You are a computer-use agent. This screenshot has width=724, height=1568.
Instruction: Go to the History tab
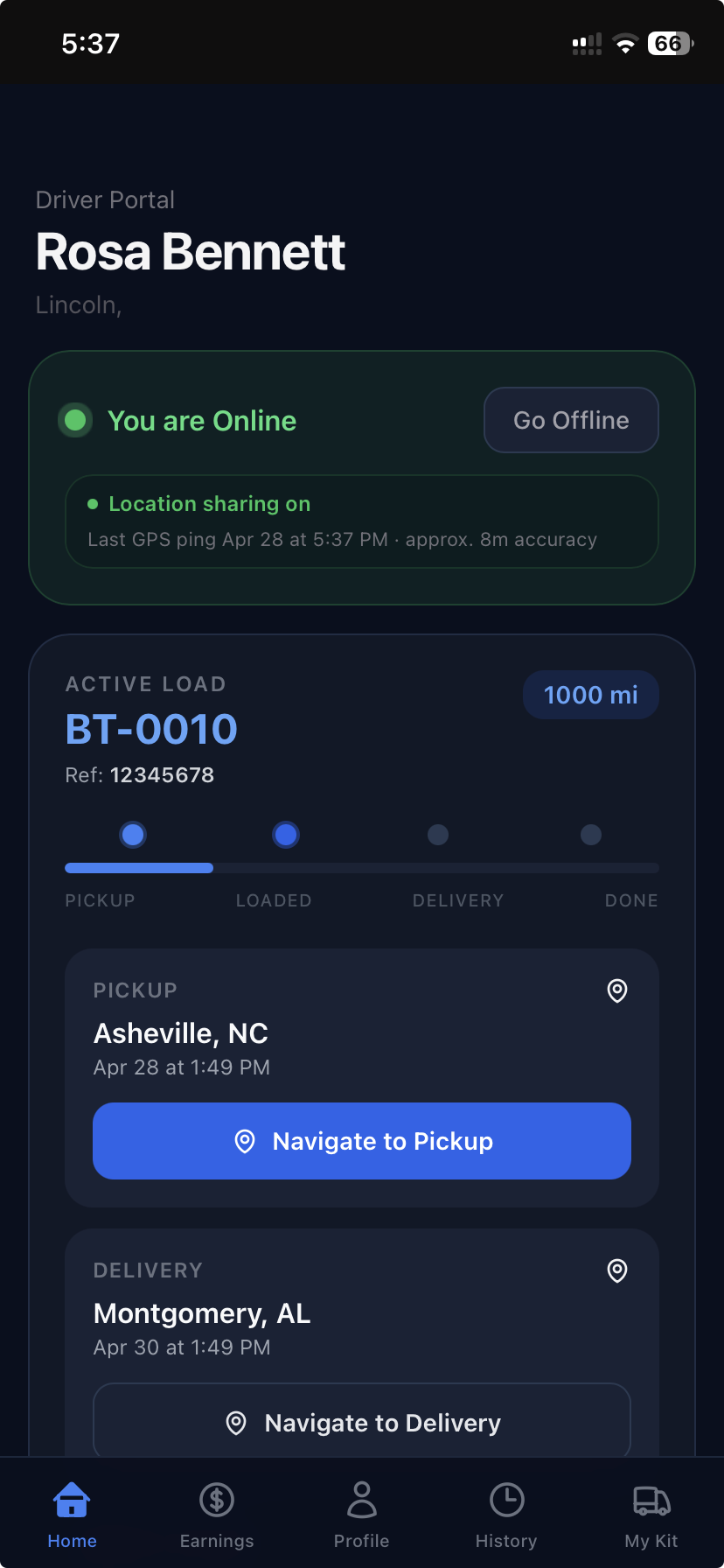[506, 1515]
